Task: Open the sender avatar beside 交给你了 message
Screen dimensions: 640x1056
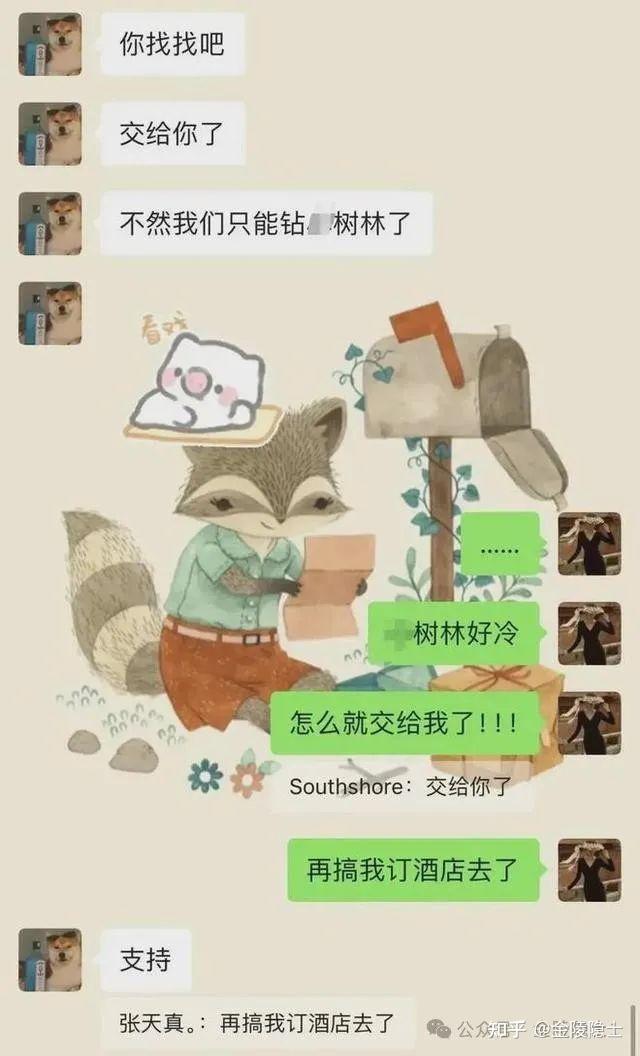Action: click(x=50, y=134)
